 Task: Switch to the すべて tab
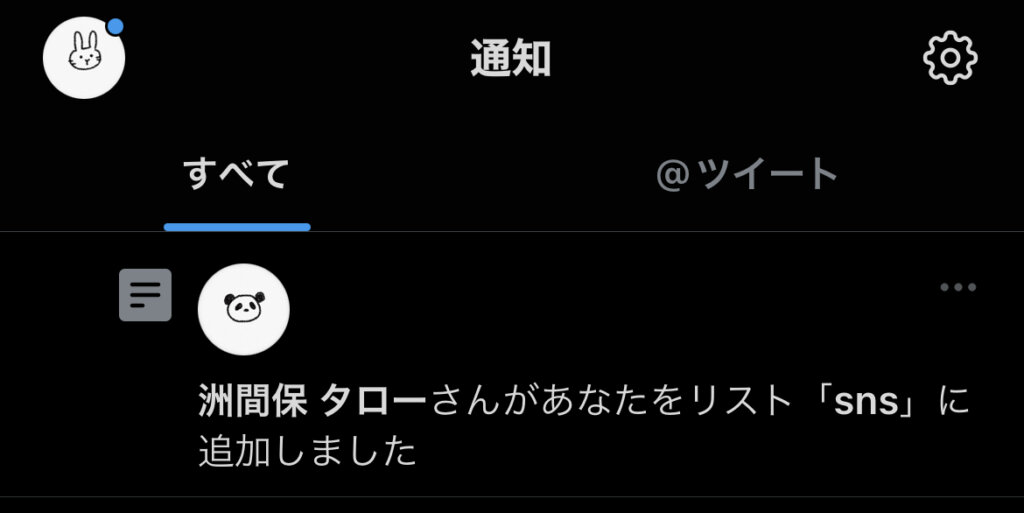point(237,175)
